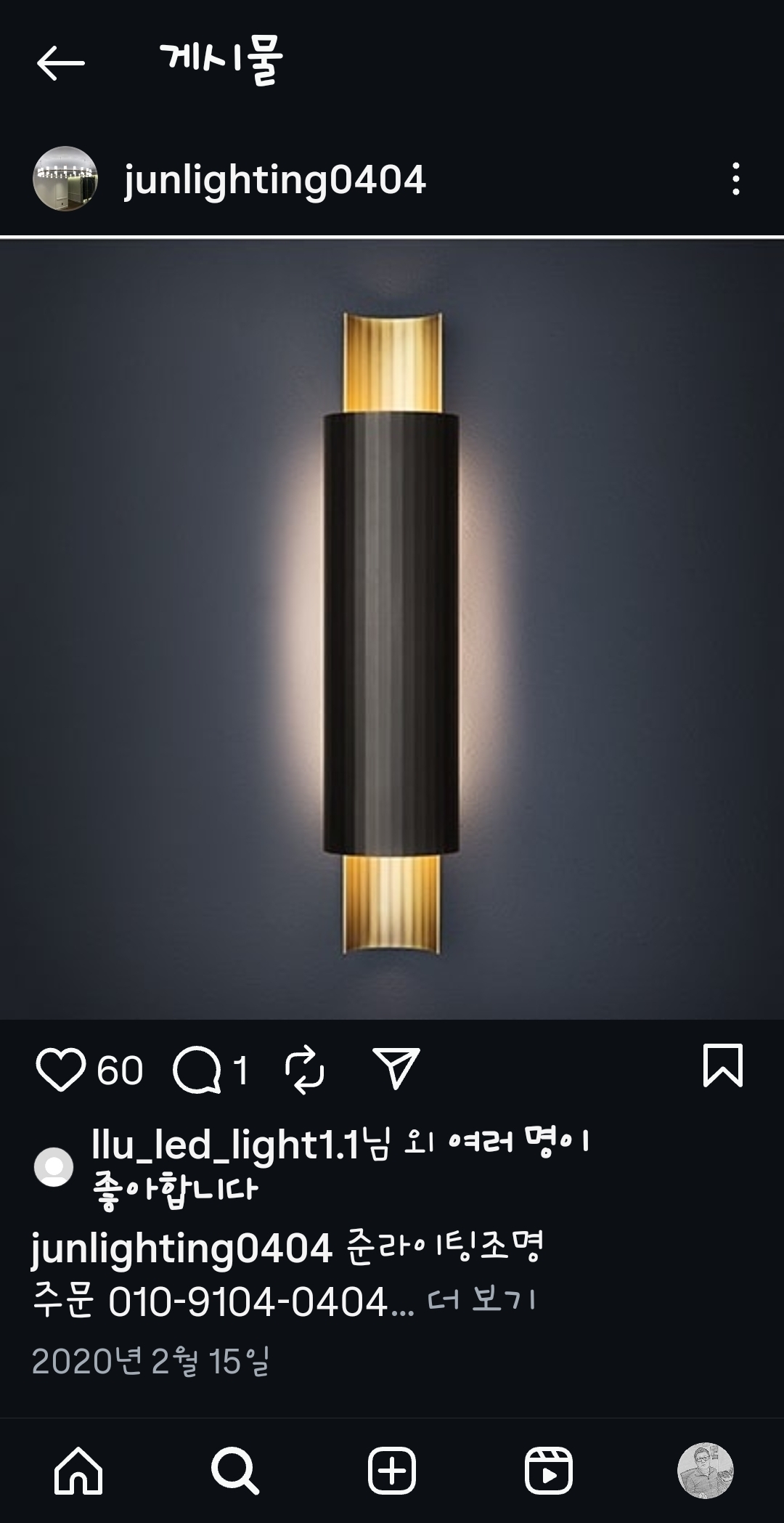
Task: Like the post with the heart icon
Action: (x=60, y=1070)
